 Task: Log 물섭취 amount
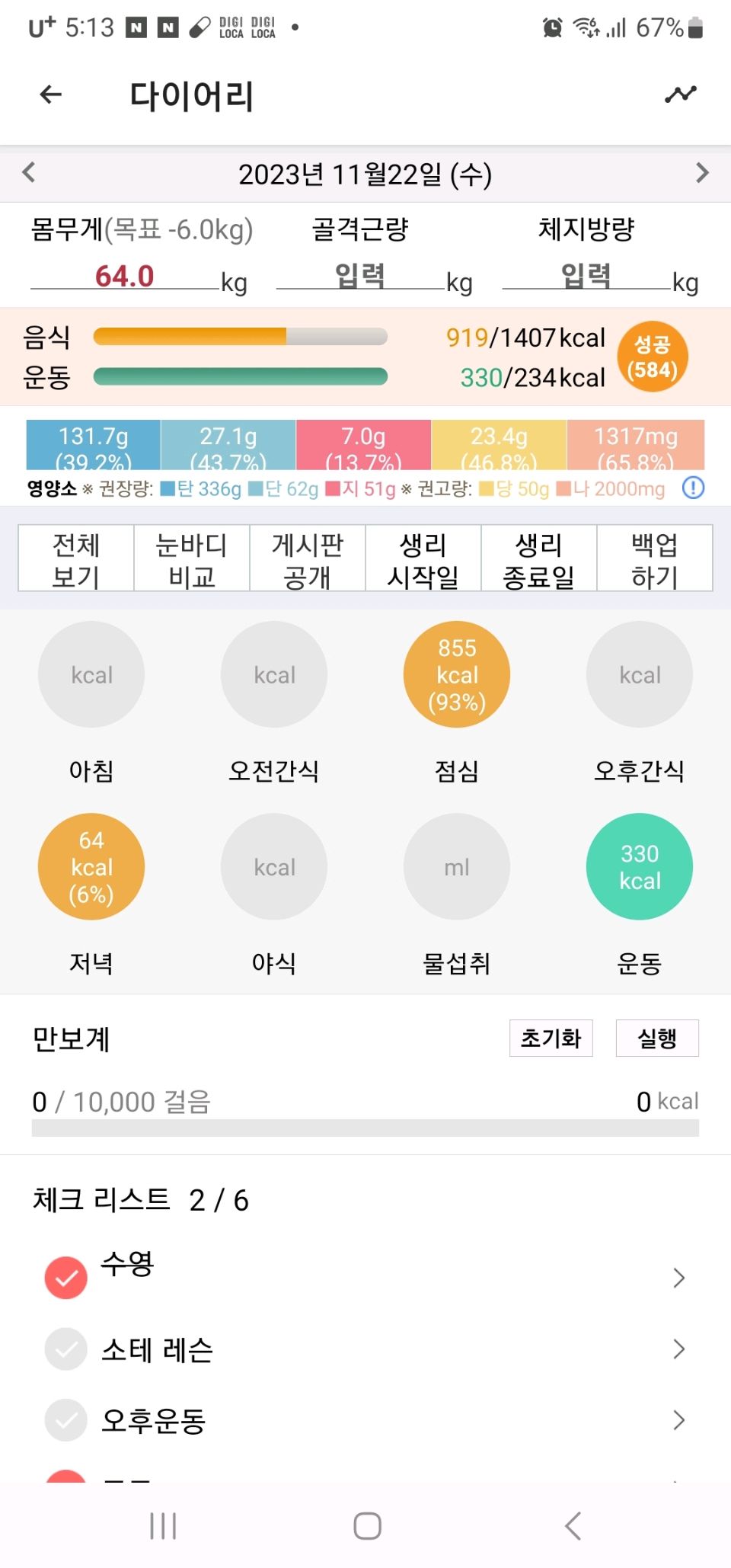click(x=457, y=866)
